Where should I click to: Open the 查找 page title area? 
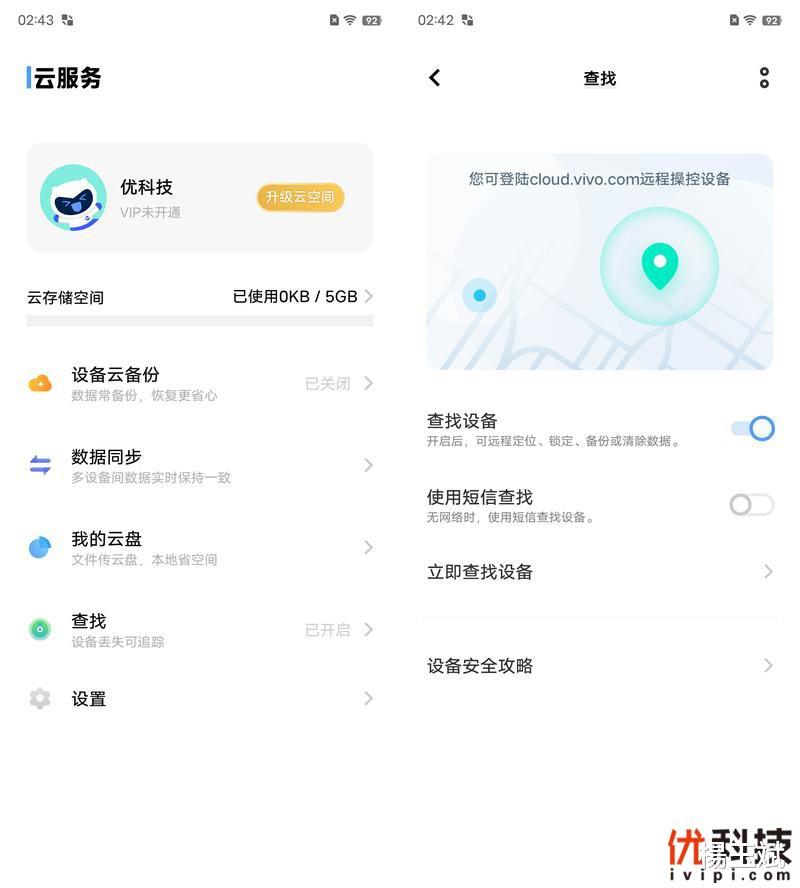click(599, 78)
